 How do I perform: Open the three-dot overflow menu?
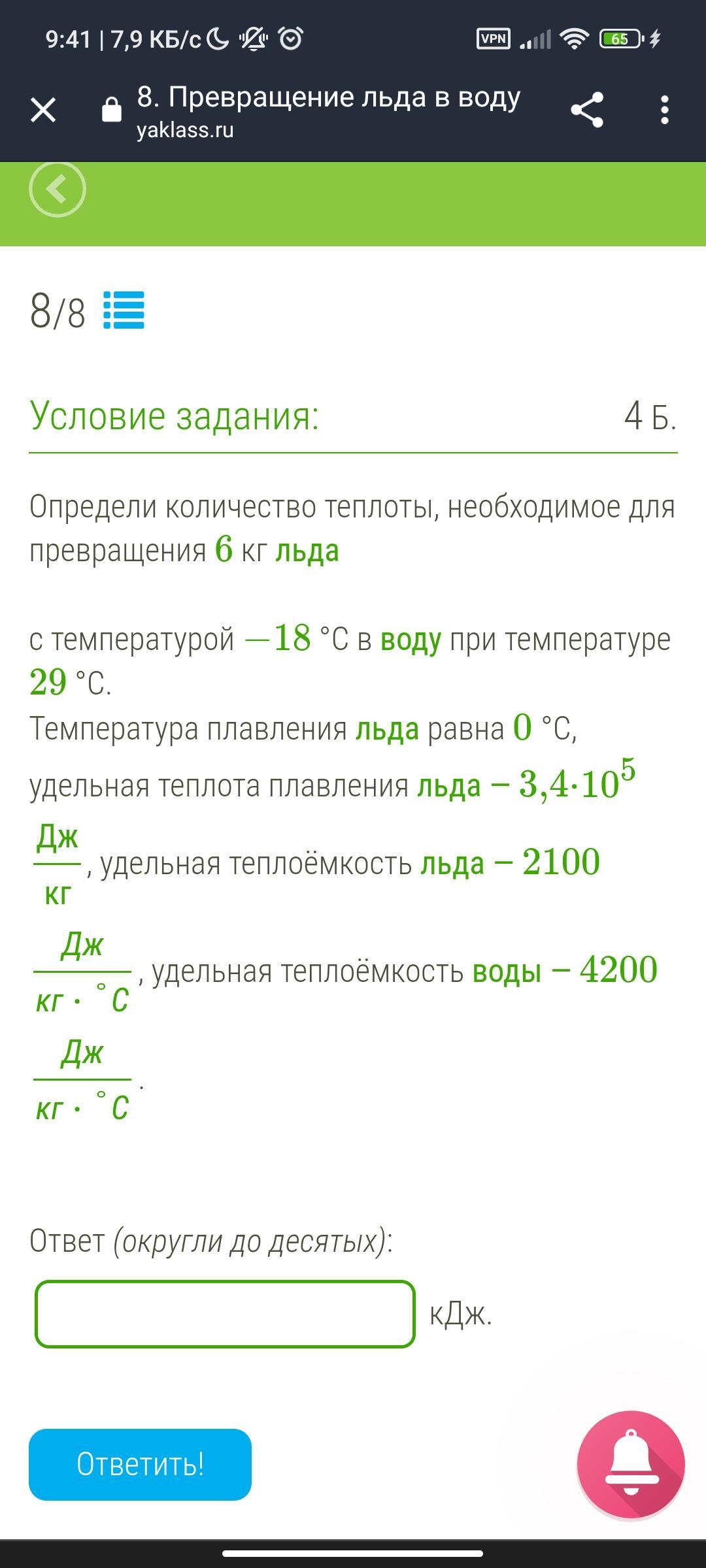coord(664,110)
